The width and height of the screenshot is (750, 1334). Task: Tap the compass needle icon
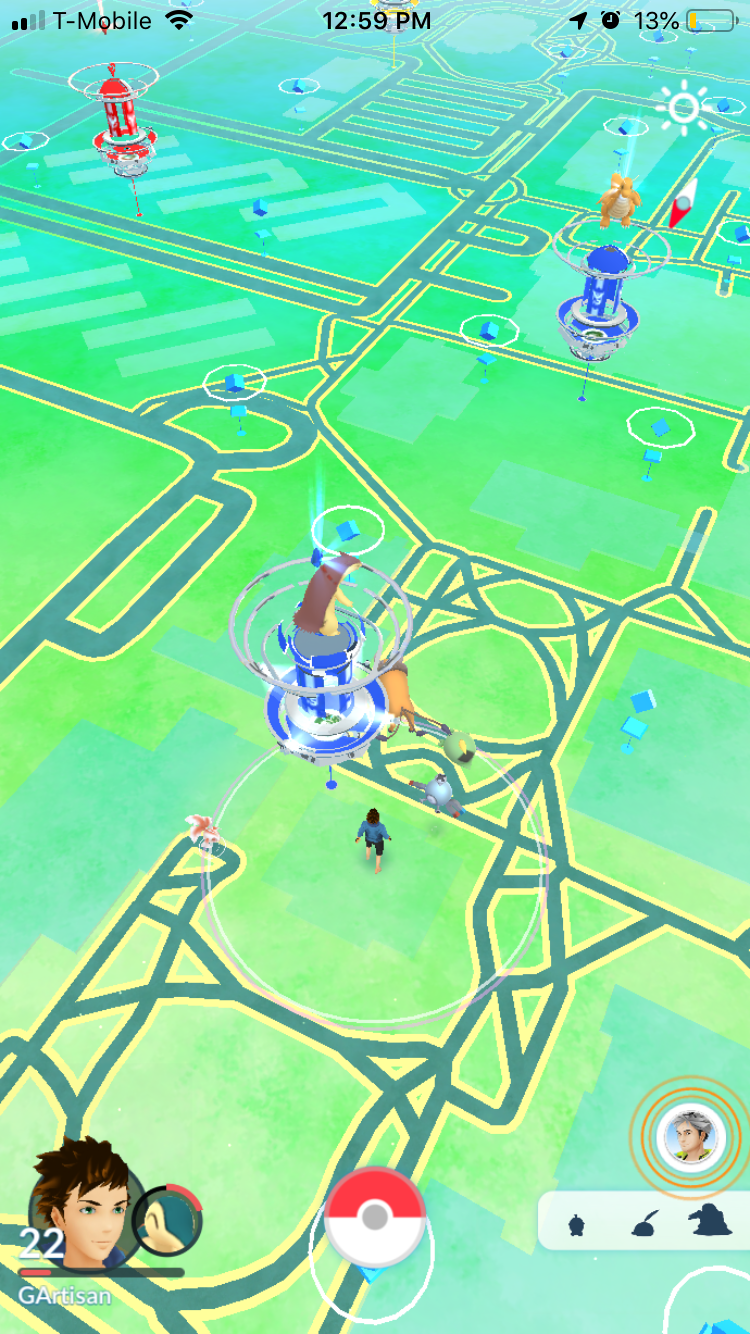[x=685, y=203]
